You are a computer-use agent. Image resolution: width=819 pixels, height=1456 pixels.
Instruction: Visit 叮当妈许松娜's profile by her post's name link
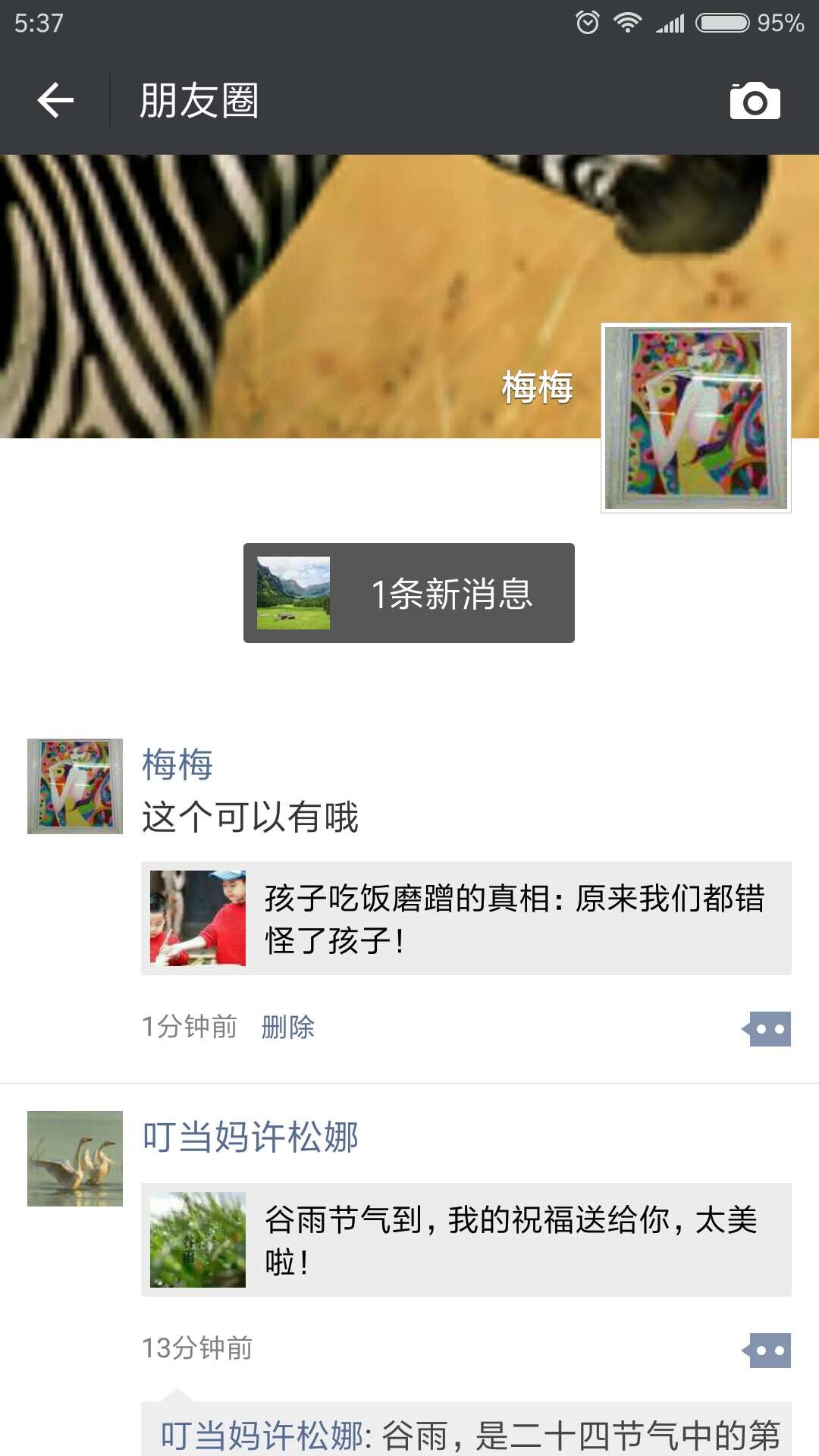point(250,1137)
